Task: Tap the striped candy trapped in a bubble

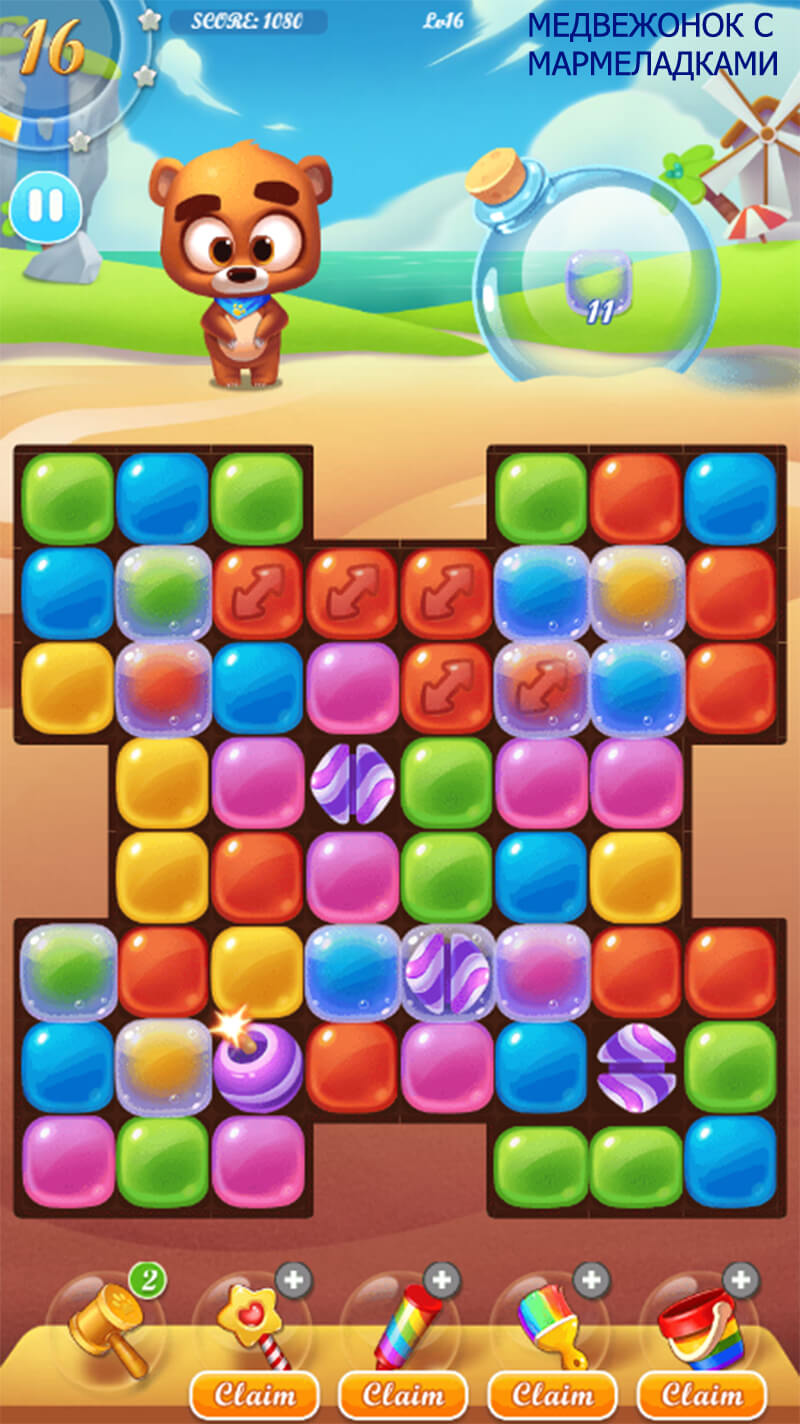Action: 448,973
